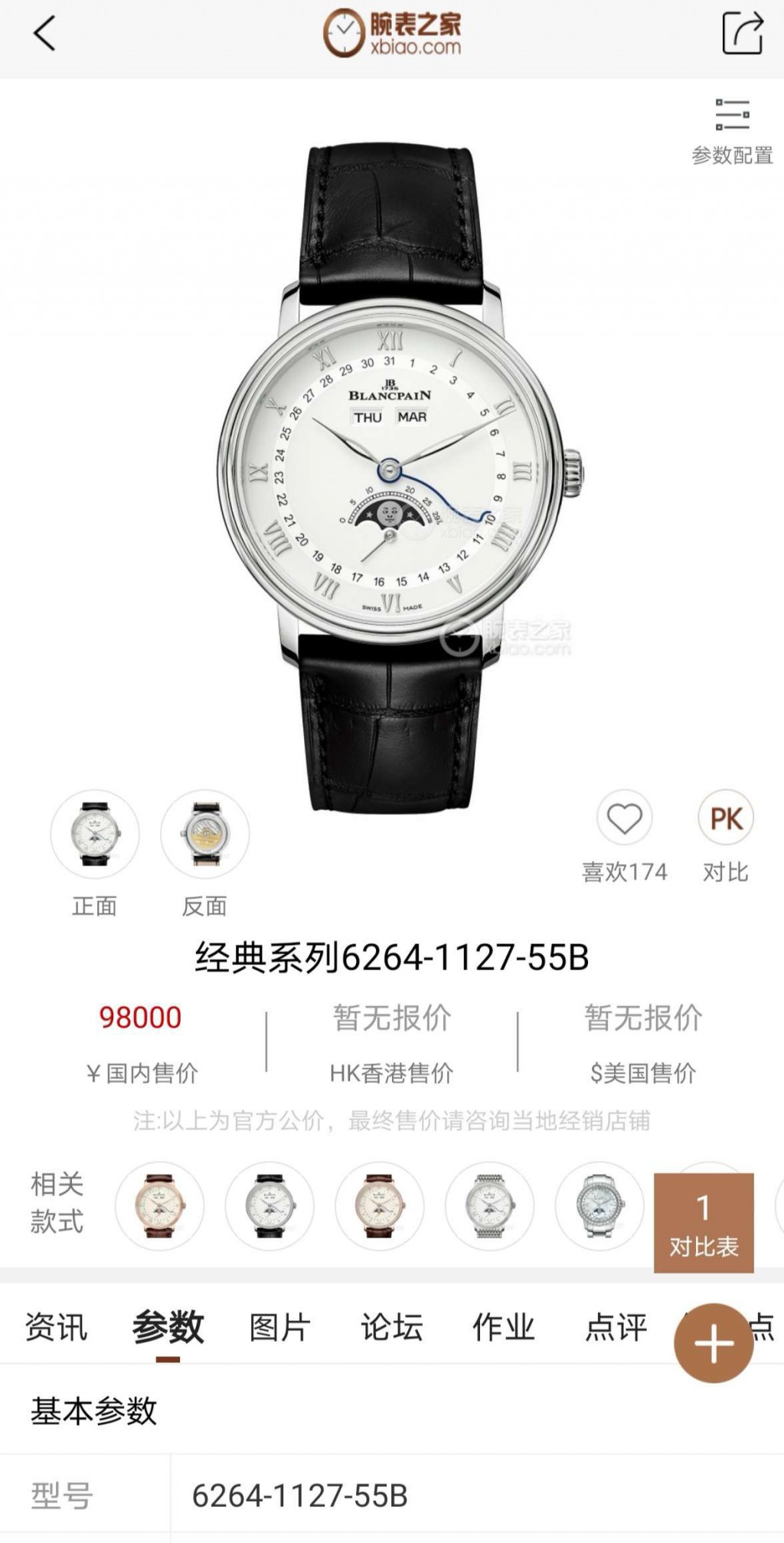Viewport: 784px width, 1543px height.
Task: Share this watch page
Action: [x=743, y=34]
